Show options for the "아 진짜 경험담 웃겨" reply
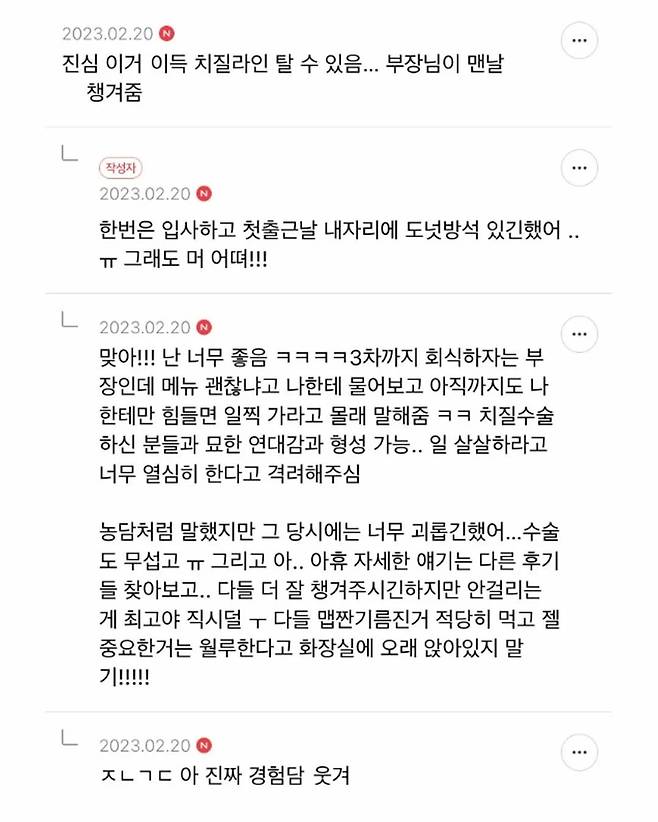The width and height of the screenshot is (658, 822). coord(579,751)
